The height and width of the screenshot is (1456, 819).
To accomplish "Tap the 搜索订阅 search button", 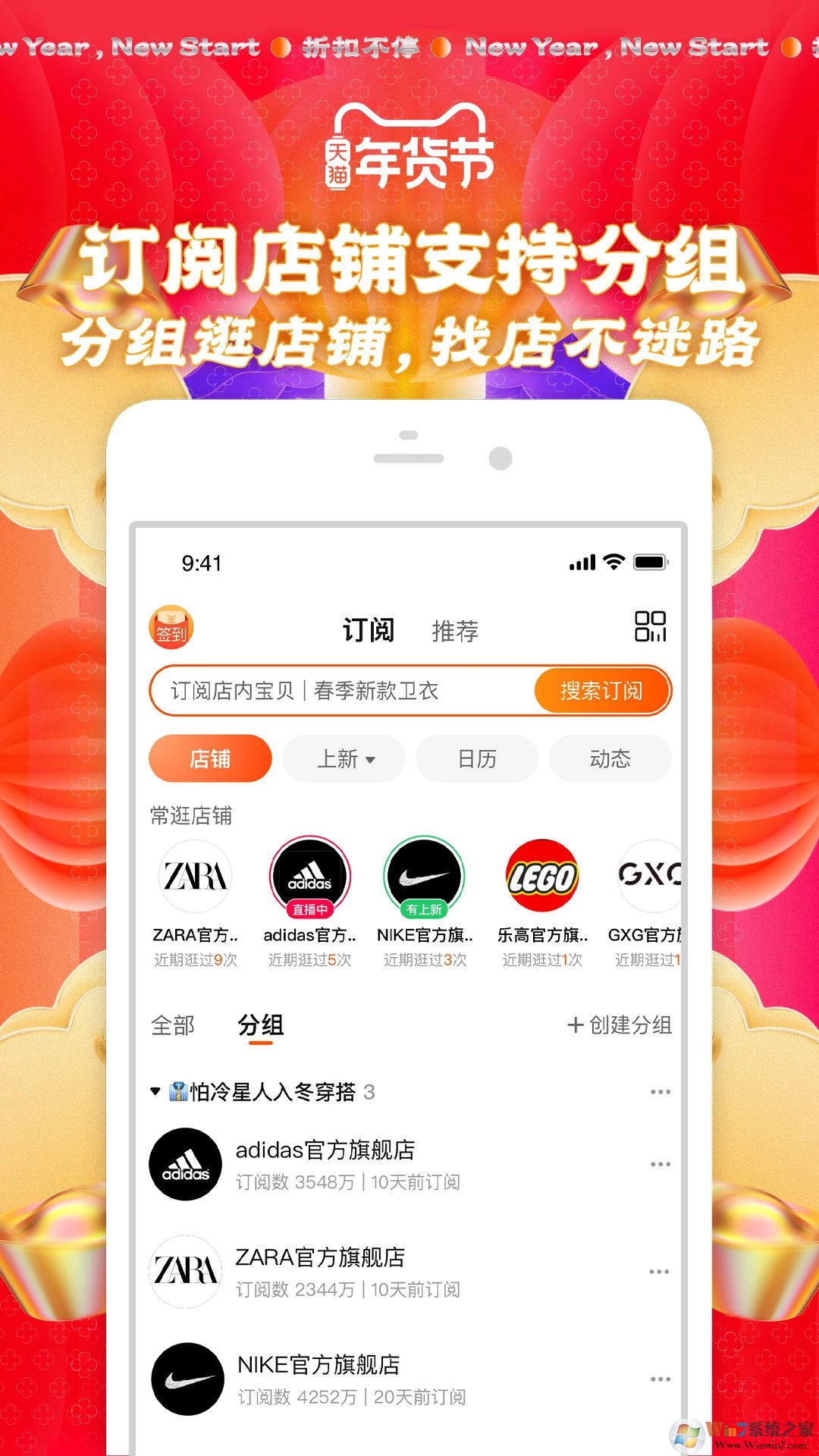I will (x=601, y=691).
